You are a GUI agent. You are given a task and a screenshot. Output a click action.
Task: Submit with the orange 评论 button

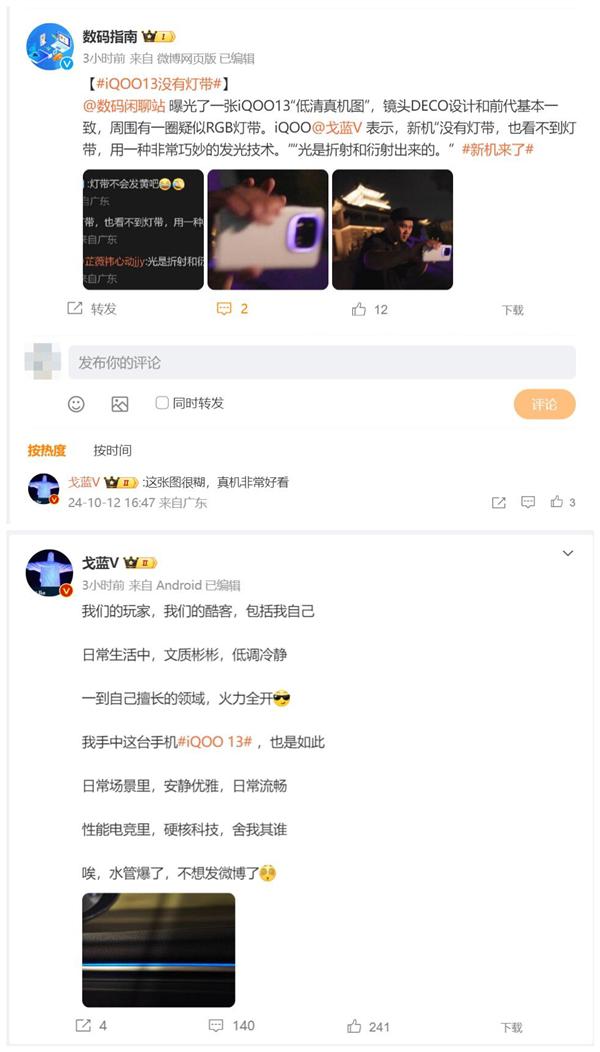544,404
